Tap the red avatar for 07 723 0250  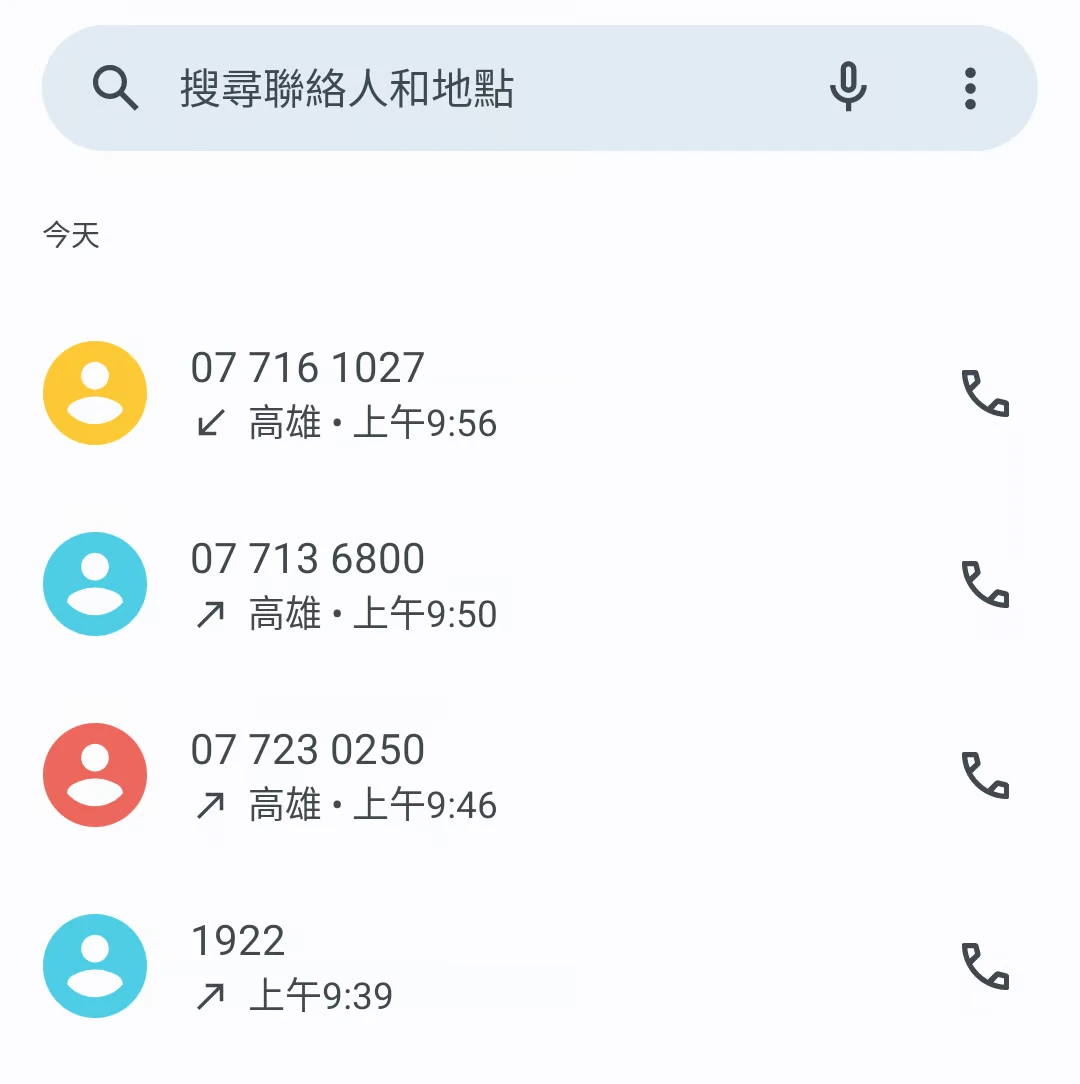coord(95,775)
